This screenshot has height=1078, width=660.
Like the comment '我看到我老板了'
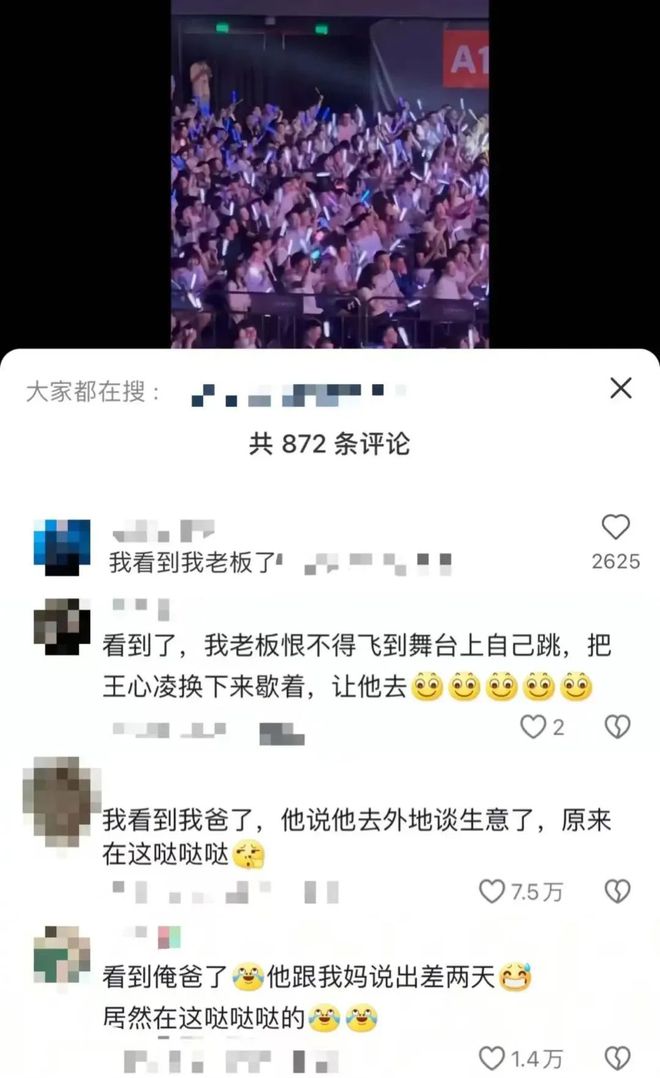tap(615, 527)
